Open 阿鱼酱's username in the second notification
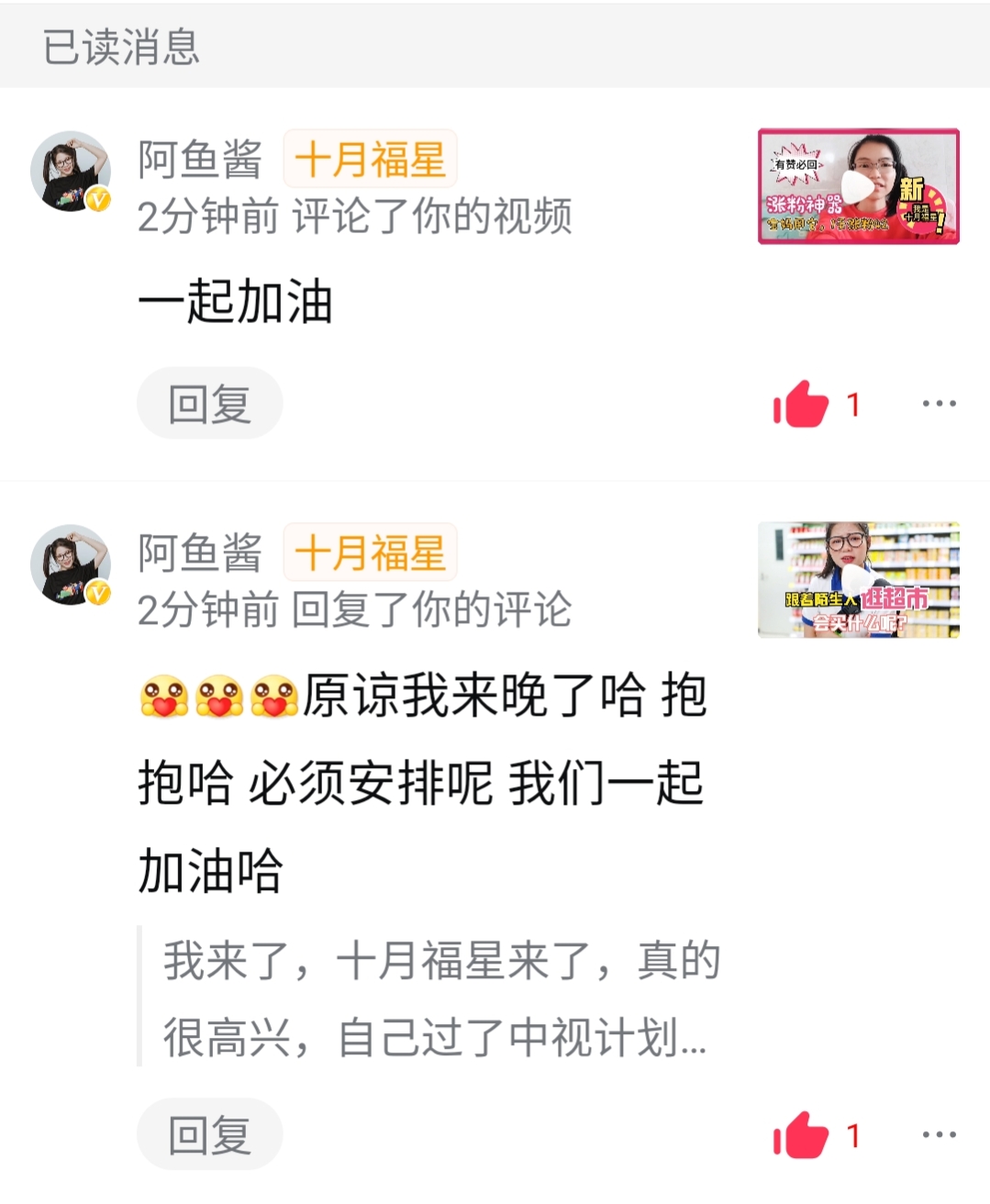The image size is (990, 1204). click(x=201, y=551)
